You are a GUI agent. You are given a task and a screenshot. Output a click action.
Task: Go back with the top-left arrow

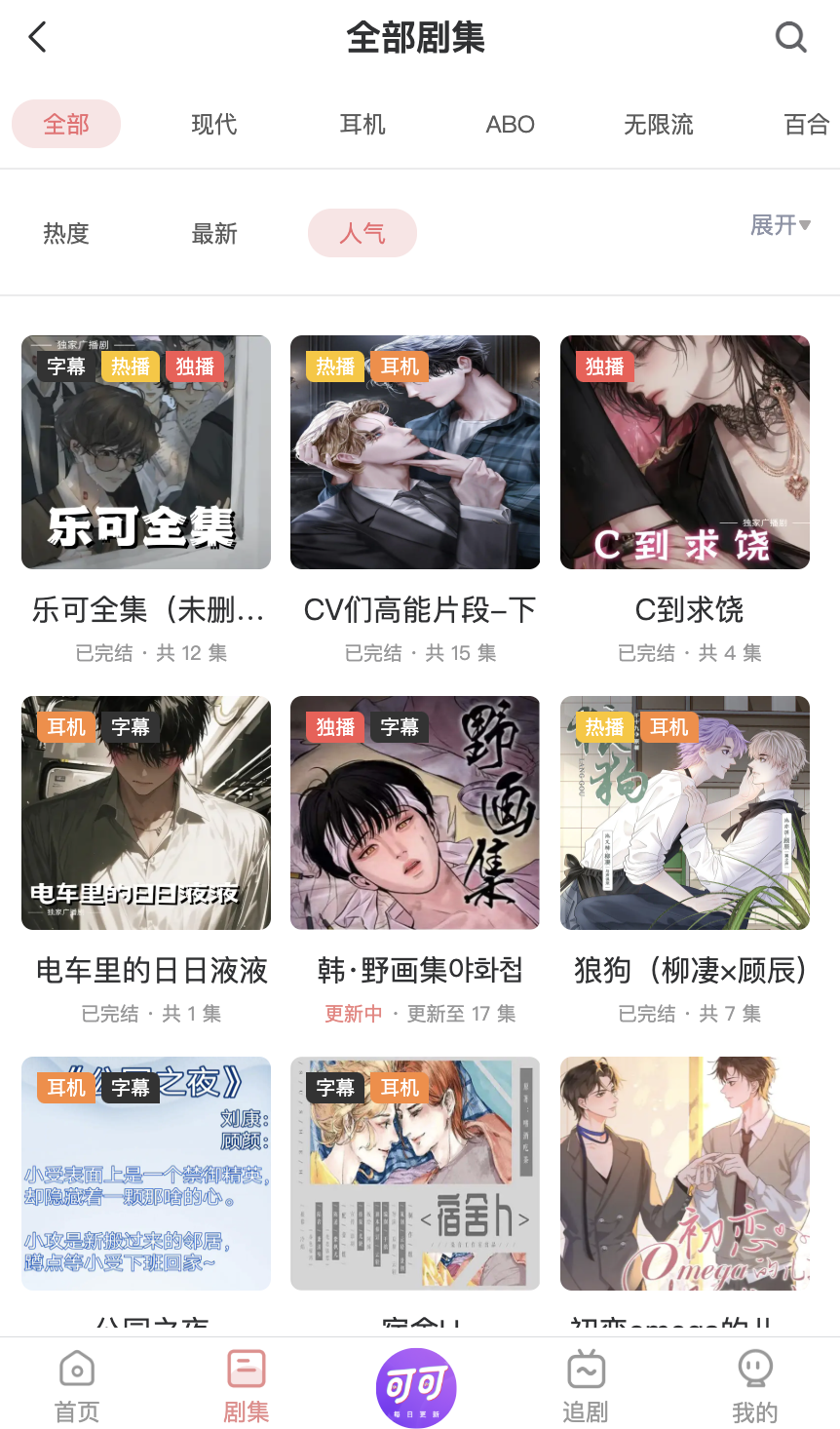coord(37,38)
